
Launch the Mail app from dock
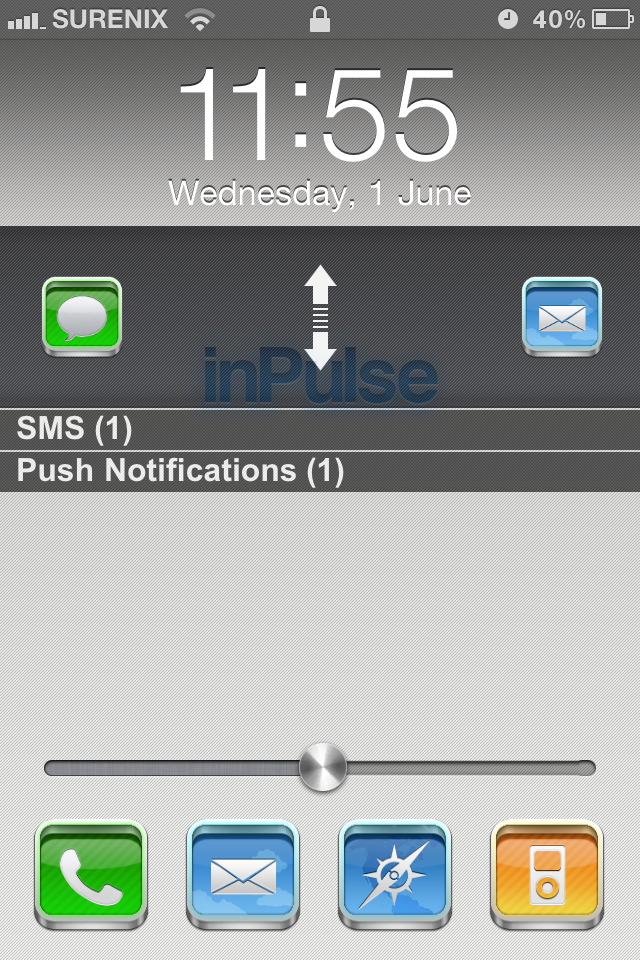click(243, 875)
